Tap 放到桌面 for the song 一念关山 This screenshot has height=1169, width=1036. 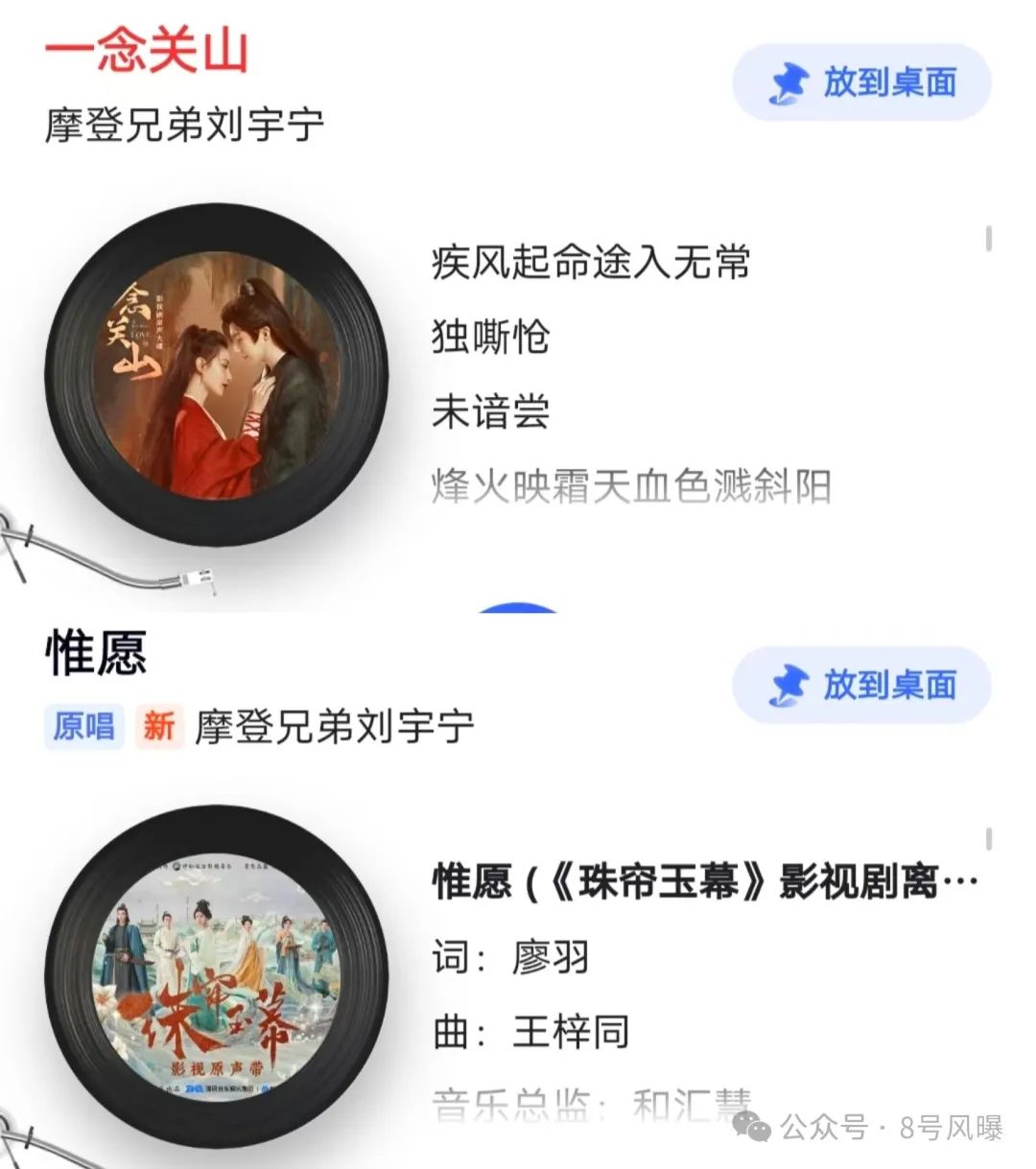point(860,83)
